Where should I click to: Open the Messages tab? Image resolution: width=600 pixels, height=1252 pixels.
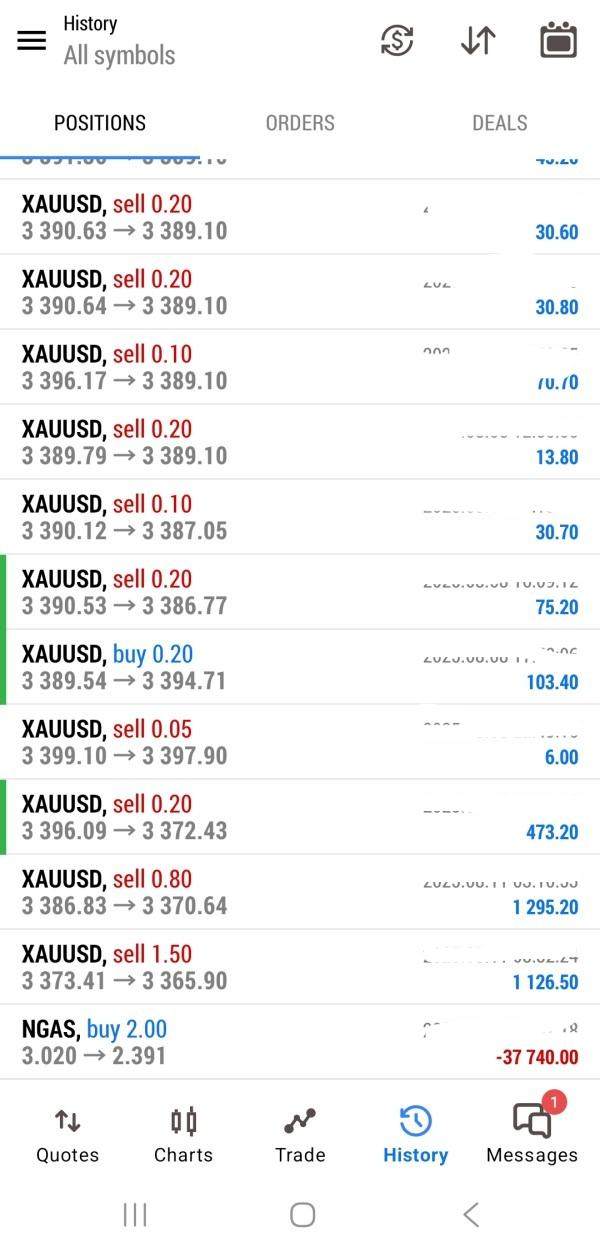532,1135
